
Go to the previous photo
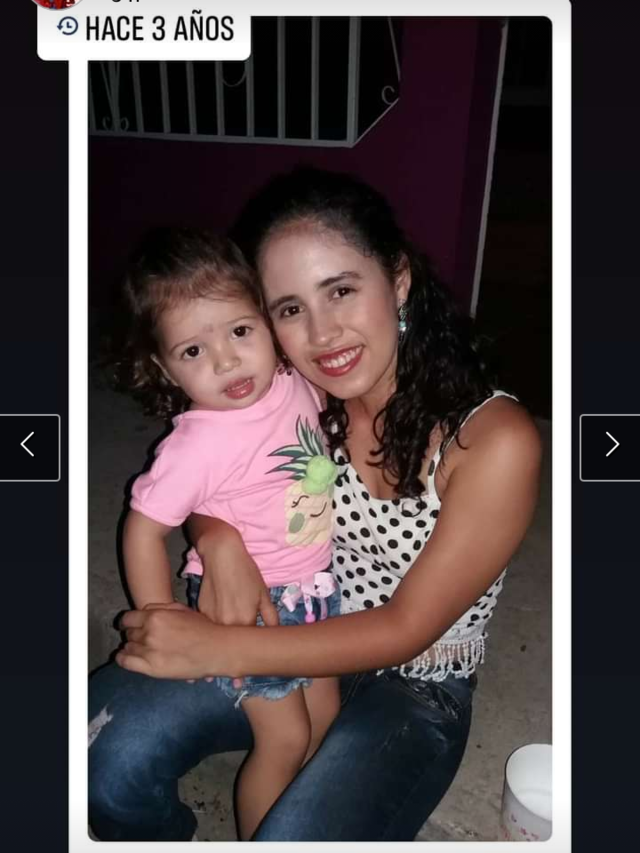pyautogui.click(x=29, y=447)
